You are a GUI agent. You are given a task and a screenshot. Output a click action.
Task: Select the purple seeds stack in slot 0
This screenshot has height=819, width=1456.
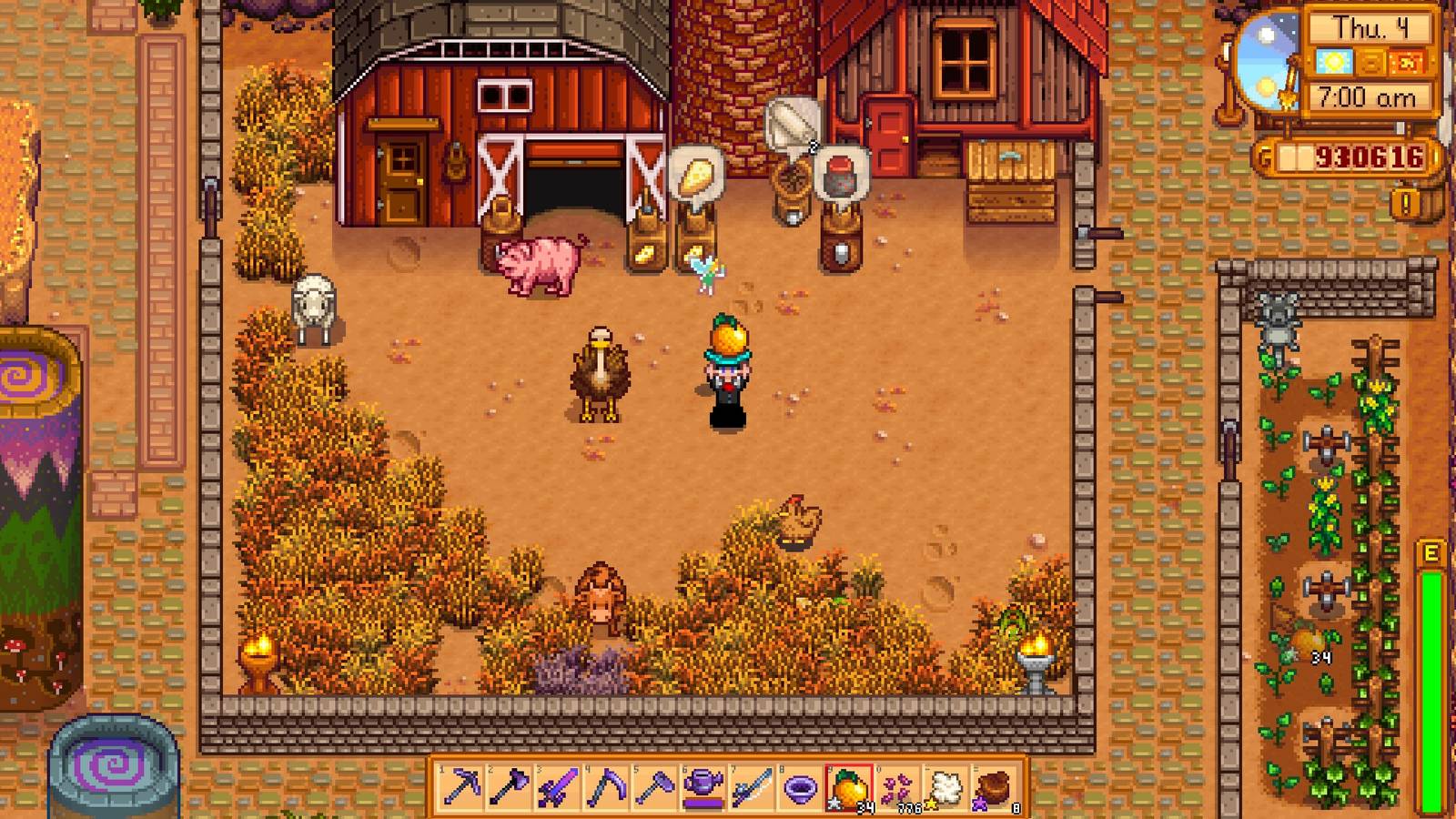(x=898, y=786)
